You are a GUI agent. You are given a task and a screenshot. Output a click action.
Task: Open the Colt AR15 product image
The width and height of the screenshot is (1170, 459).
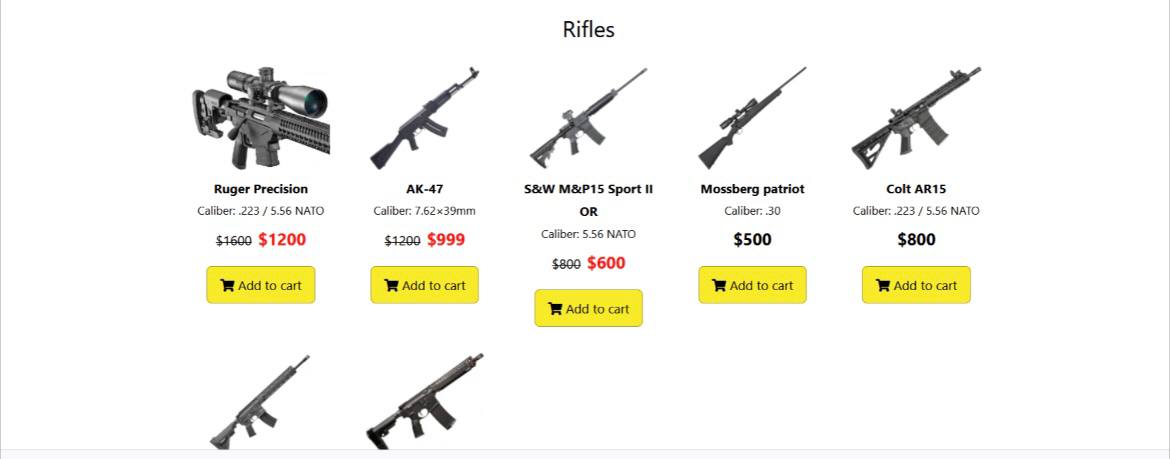click(x=916, y=118)
